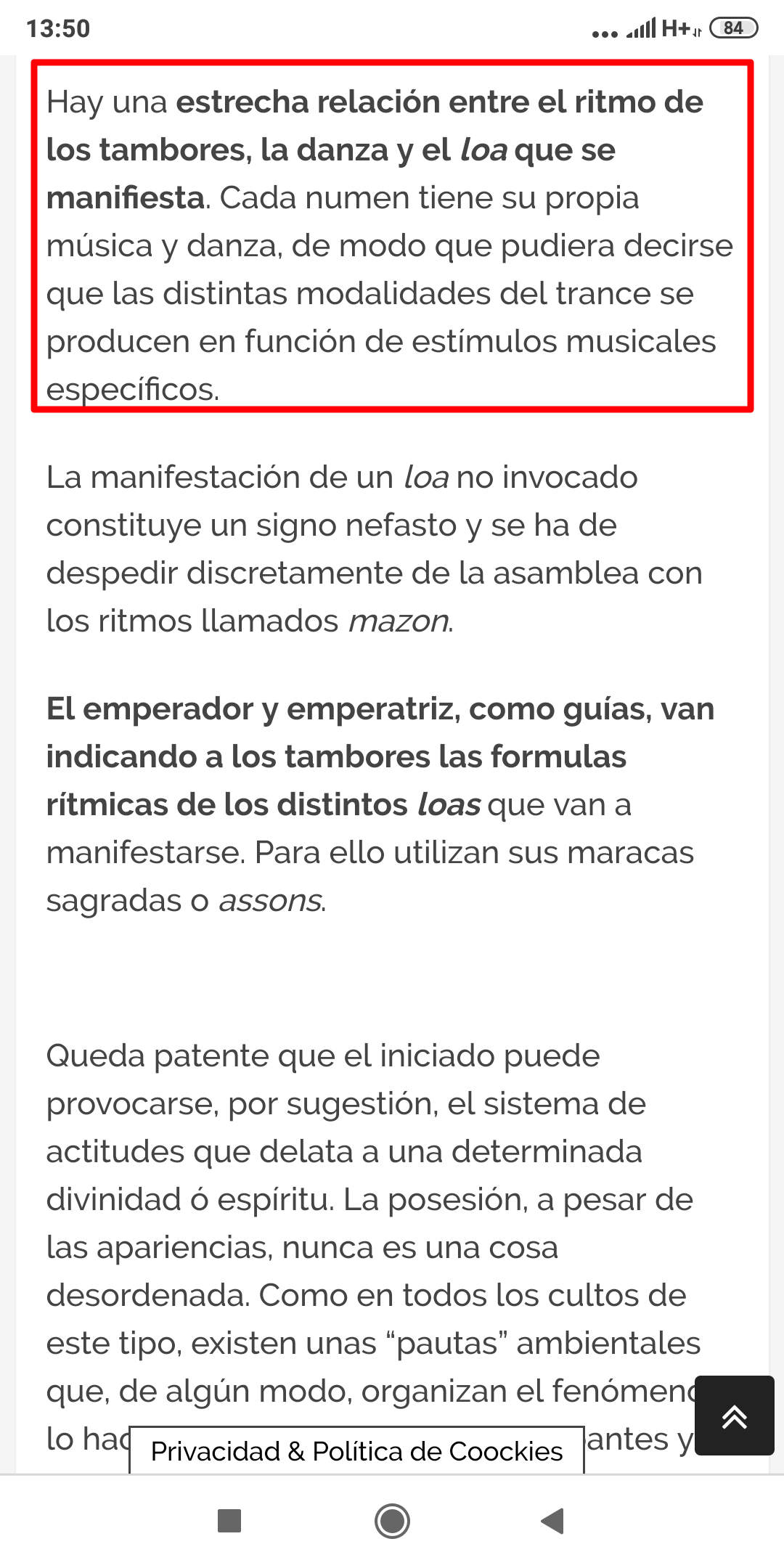Open Privacidad & Política de Coockies
The height and width of the screenshot is (1568, 784).
[x=356, y=1451]
